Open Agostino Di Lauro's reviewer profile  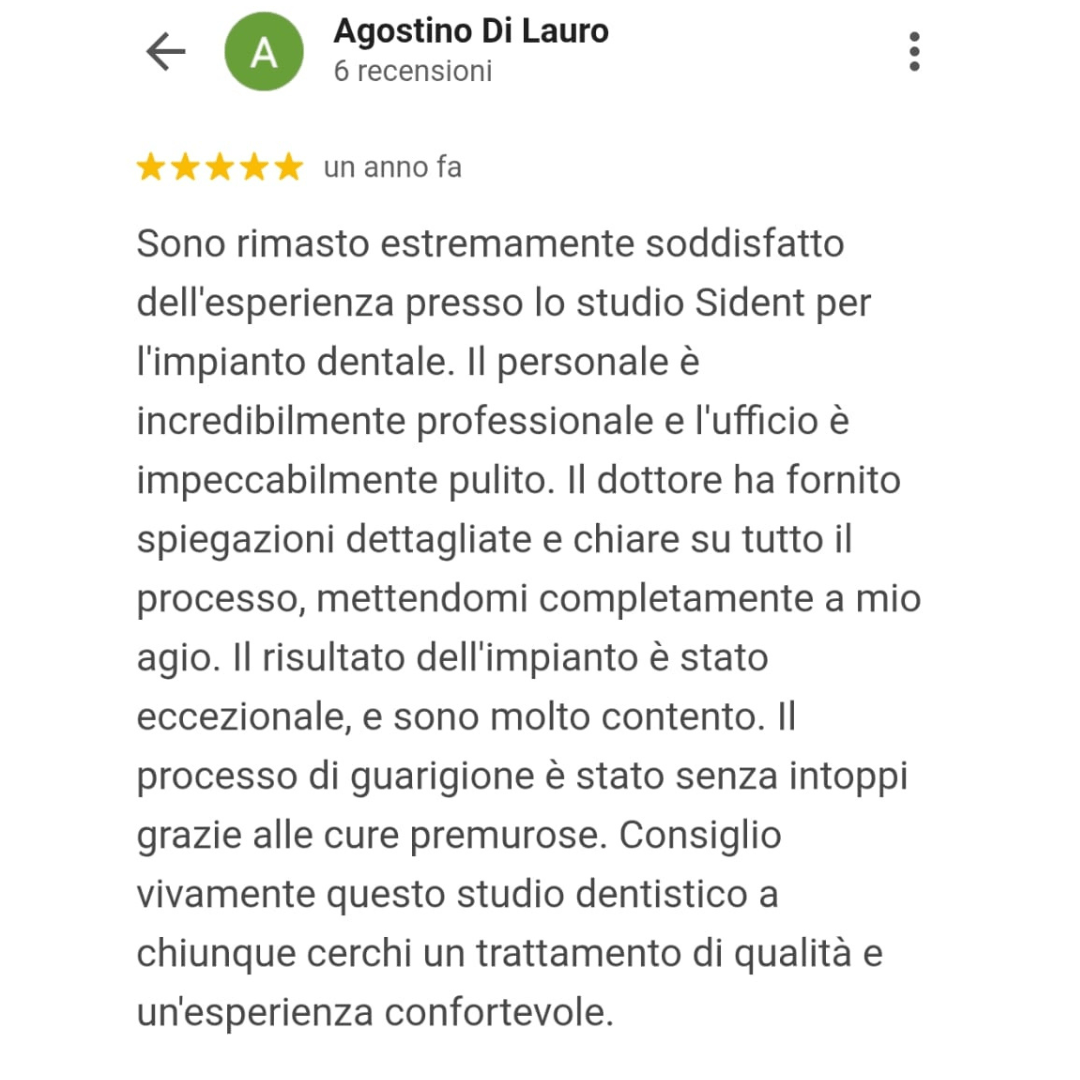(x=470, y=32)
